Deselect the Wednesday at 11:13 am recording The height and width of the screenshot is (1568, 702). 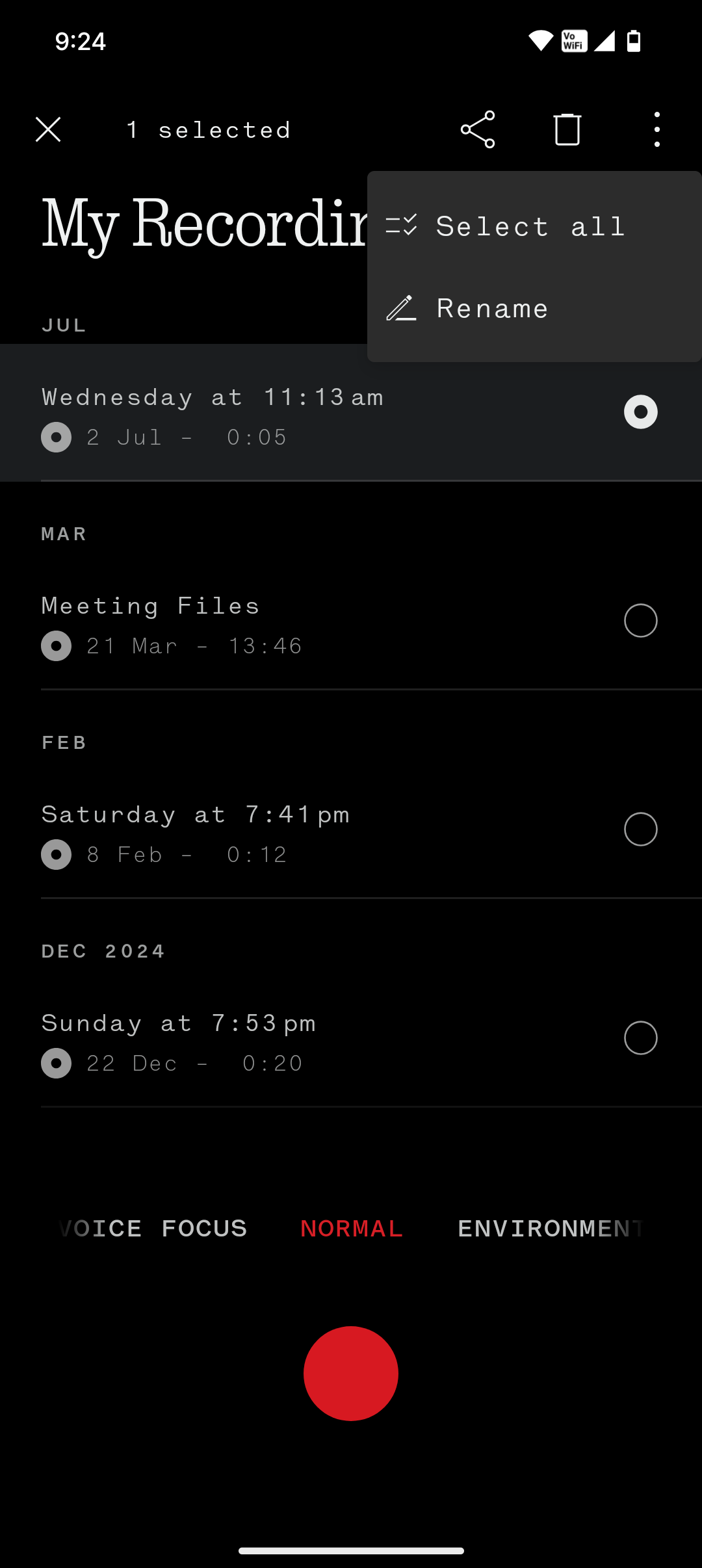640,412
